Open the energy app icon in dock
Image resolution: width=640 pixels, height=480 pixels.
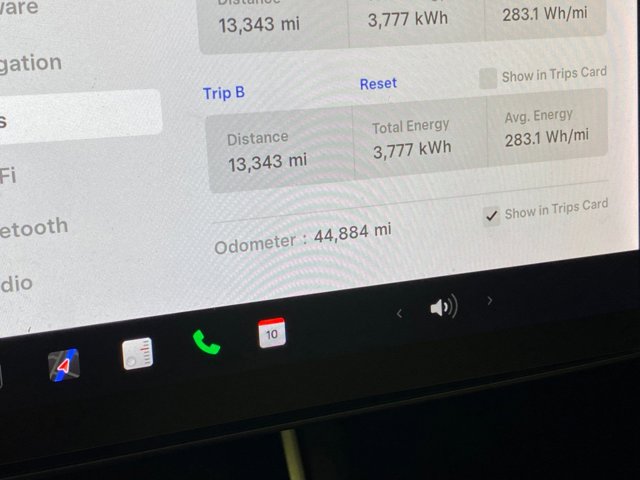pos(138,353)
